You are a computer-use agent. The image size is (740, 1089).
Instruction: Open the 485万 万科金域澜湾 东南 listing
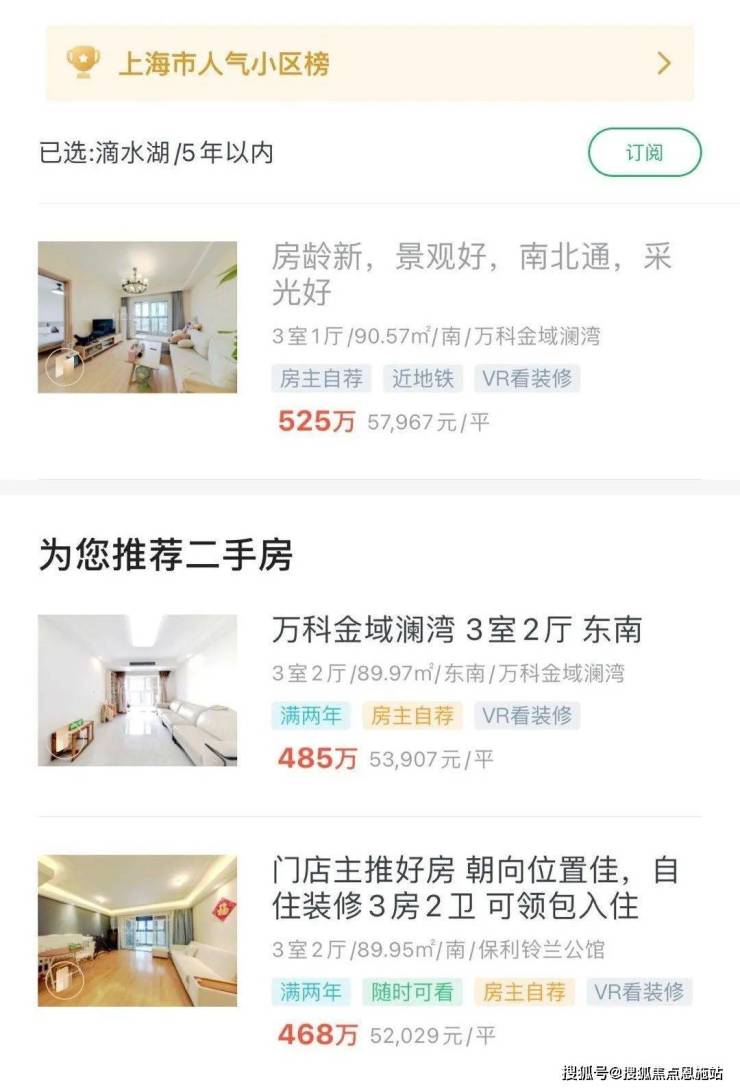(x=456, y=630)
